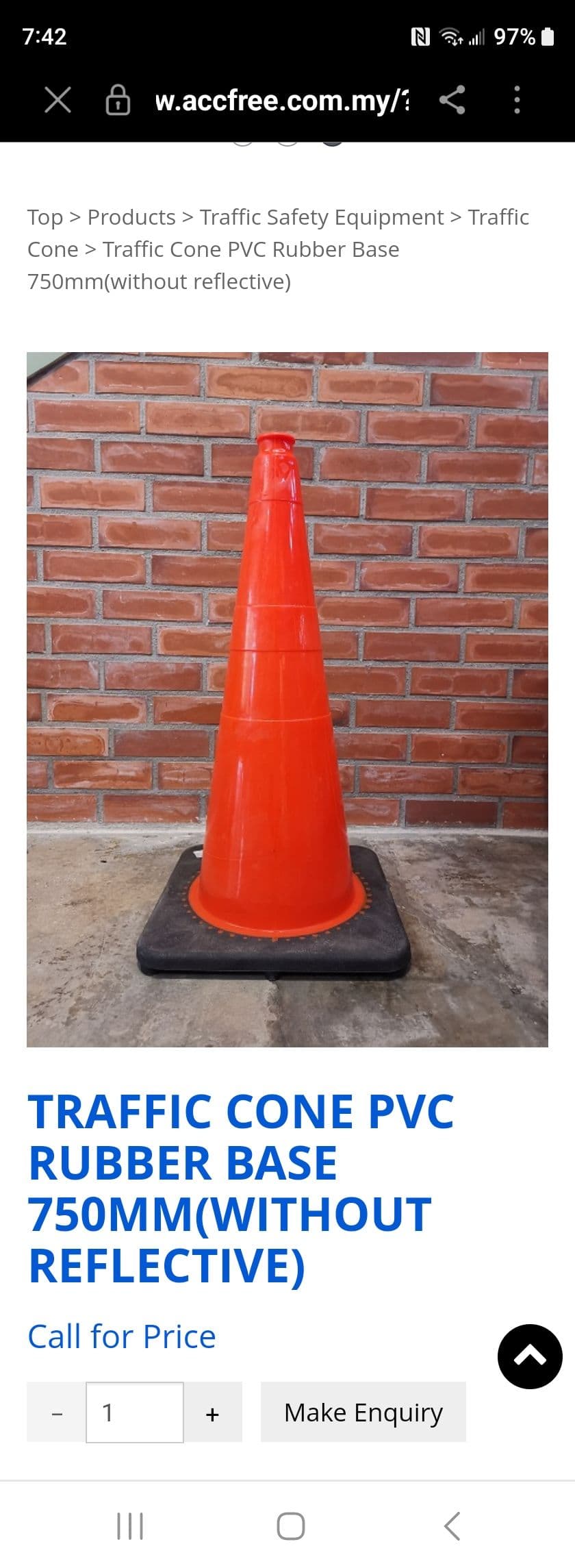Go back using system back button
This screenshot has width=575, height=1568.
(x=452, y=1526)
